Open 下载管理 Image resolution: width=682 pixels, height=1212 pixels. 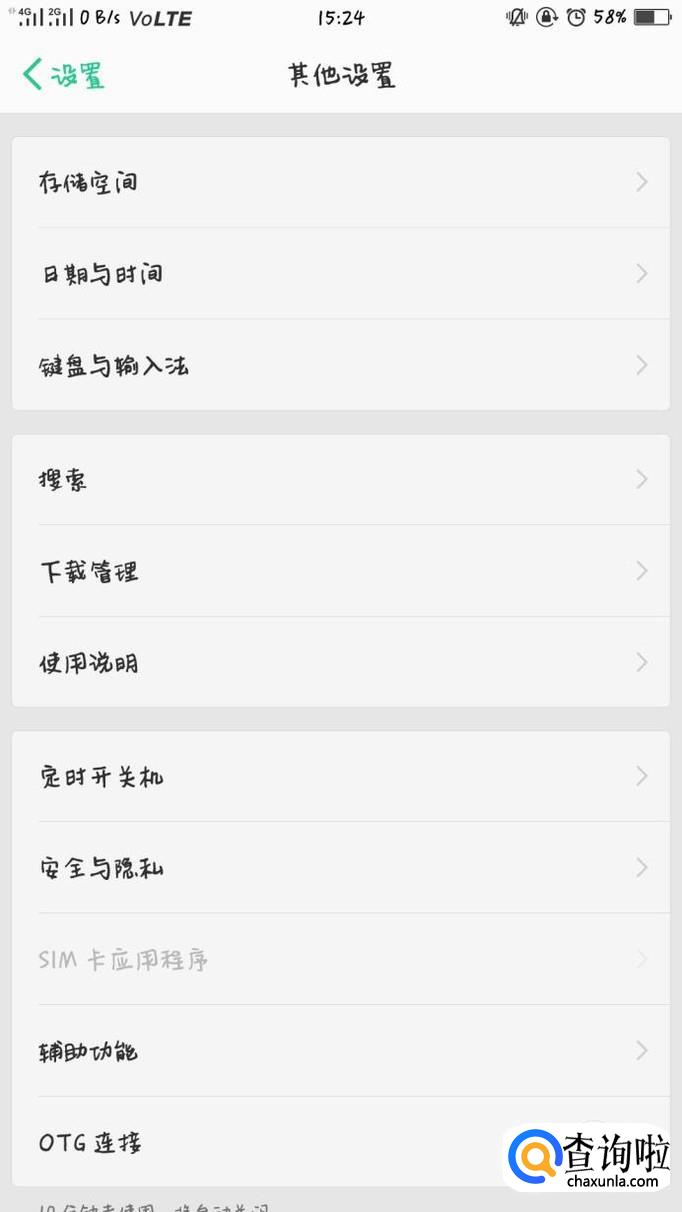click(340, 571)
